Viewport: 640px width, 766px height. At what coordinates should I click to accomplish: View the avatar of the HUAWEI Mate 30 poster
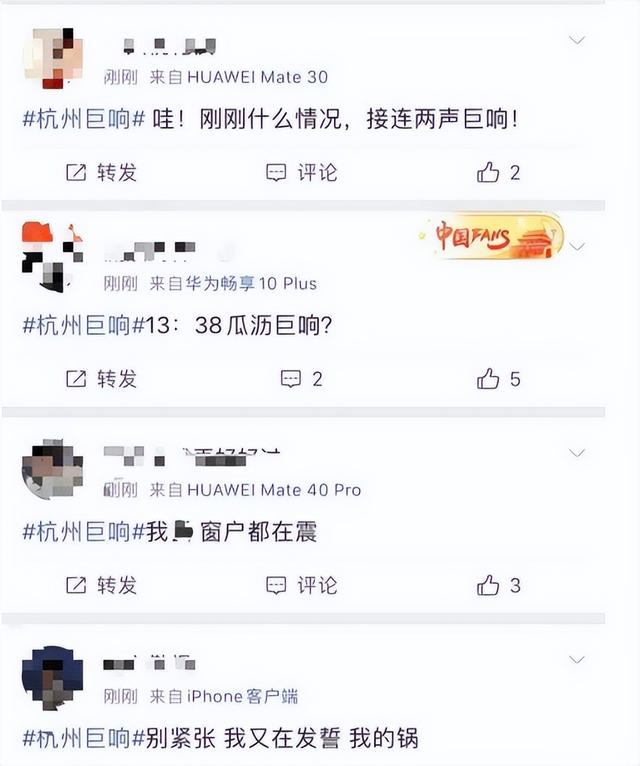coord(52,59)
